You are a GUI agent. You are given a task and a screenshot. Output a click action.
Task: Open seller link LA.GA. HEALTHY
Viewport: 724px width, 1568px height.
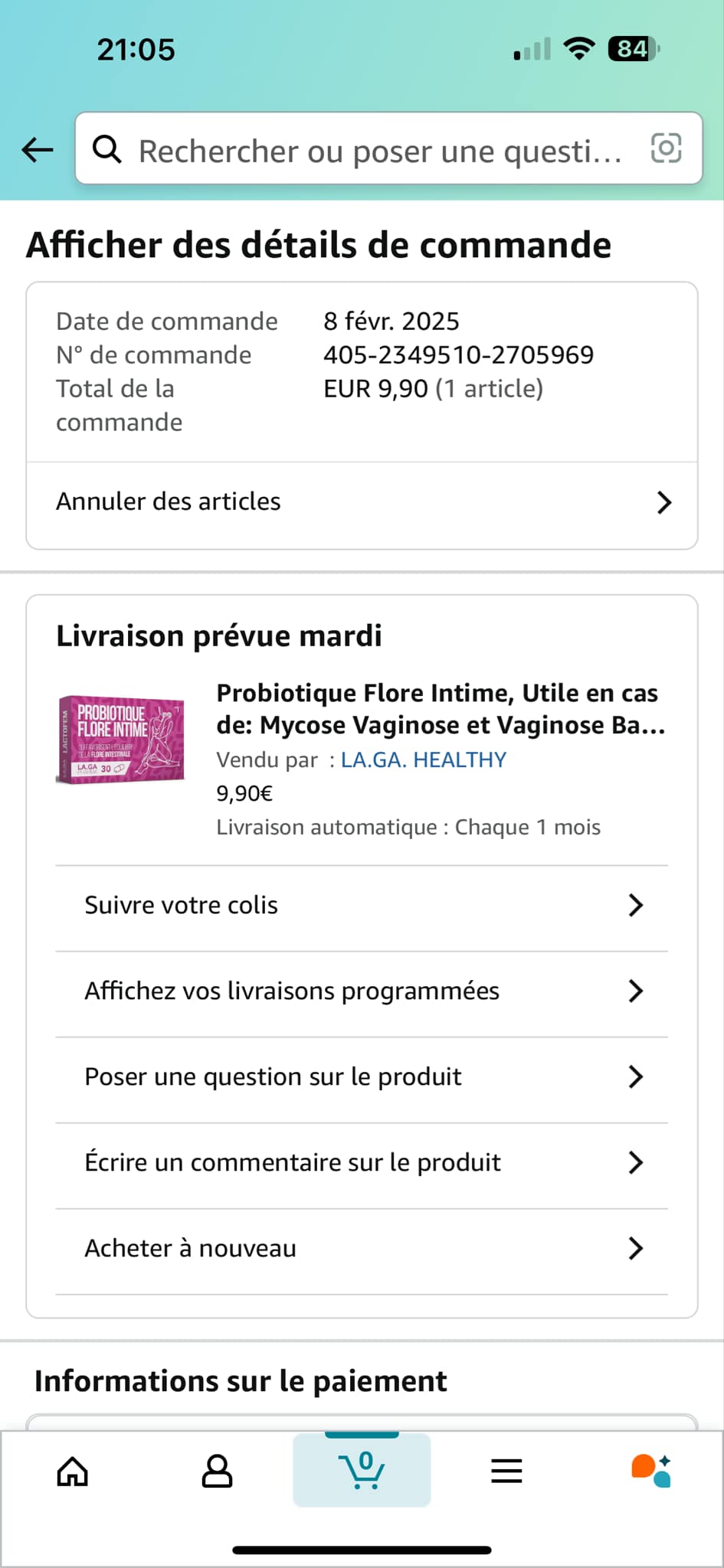click(423, 759)
